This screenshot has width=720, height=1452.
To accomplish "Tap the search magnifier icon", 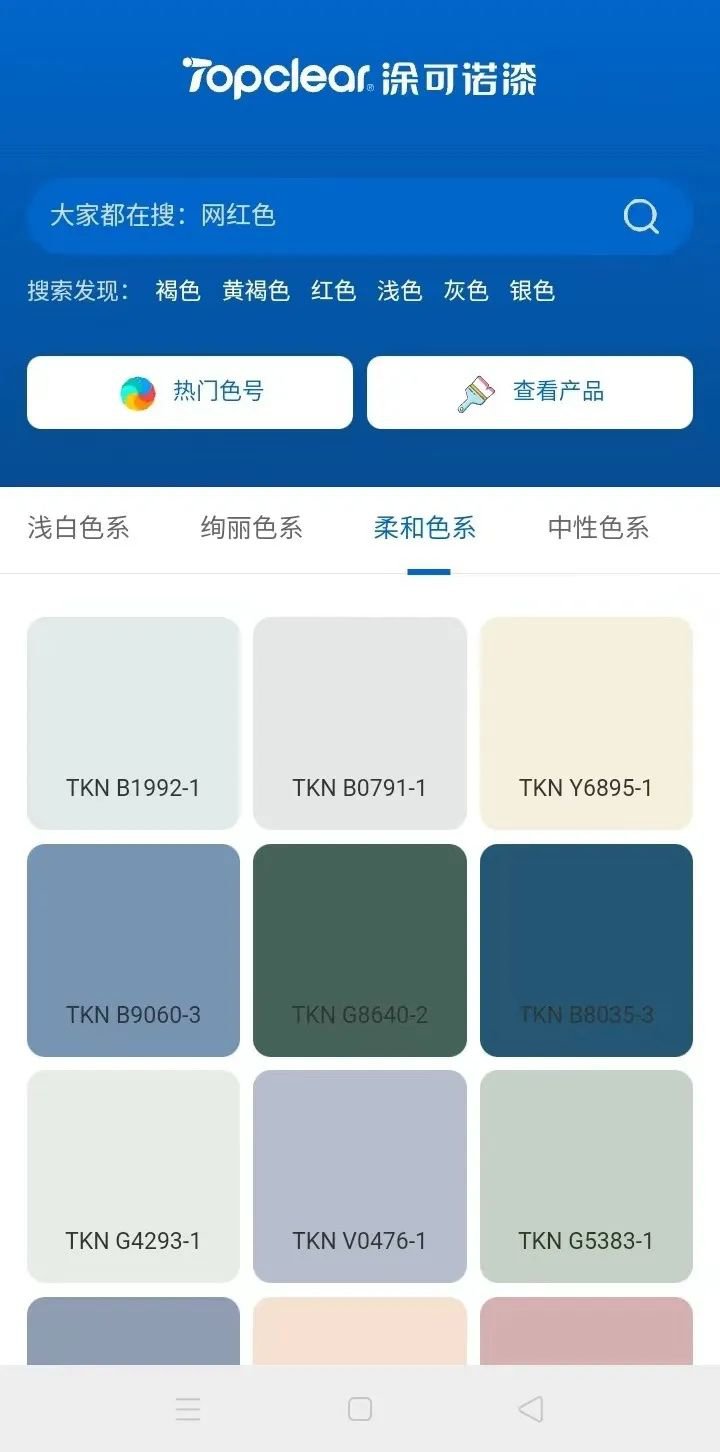I will click(641, 216).
